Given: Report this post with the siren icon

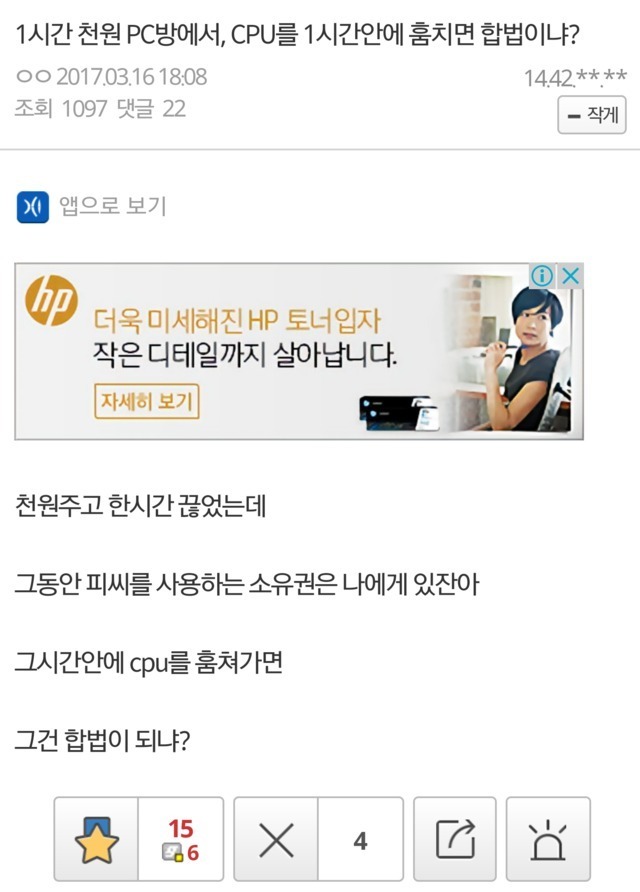Looking at the screenshot, I should 547,840.
